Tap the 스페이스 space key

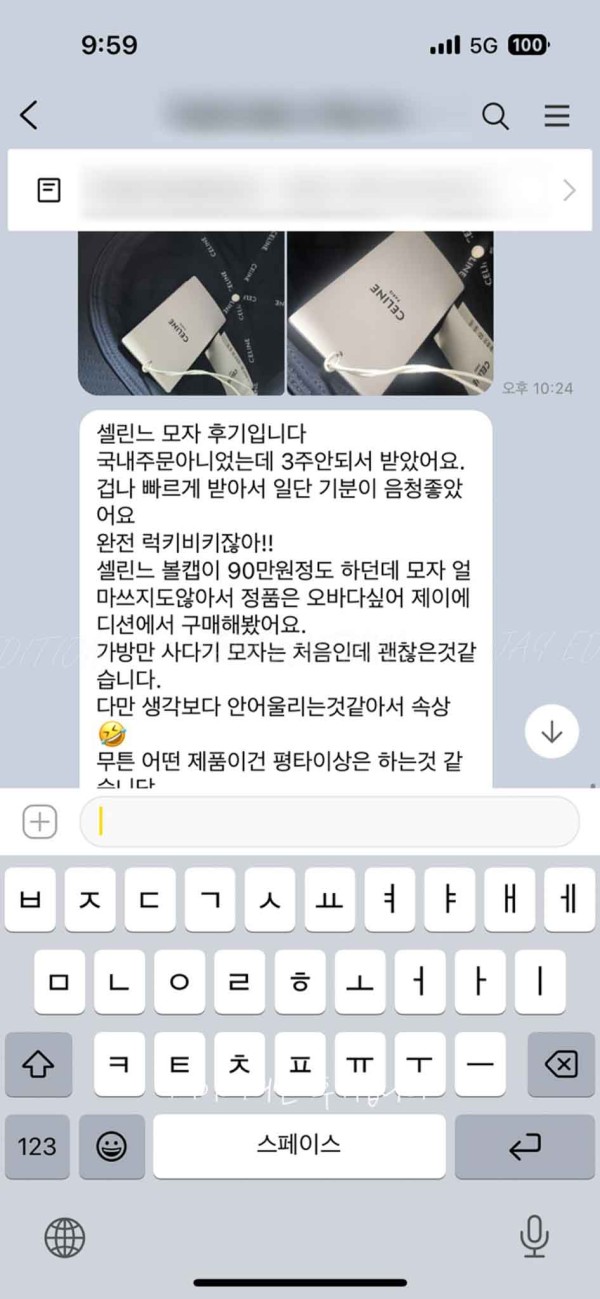(299, 1146)
